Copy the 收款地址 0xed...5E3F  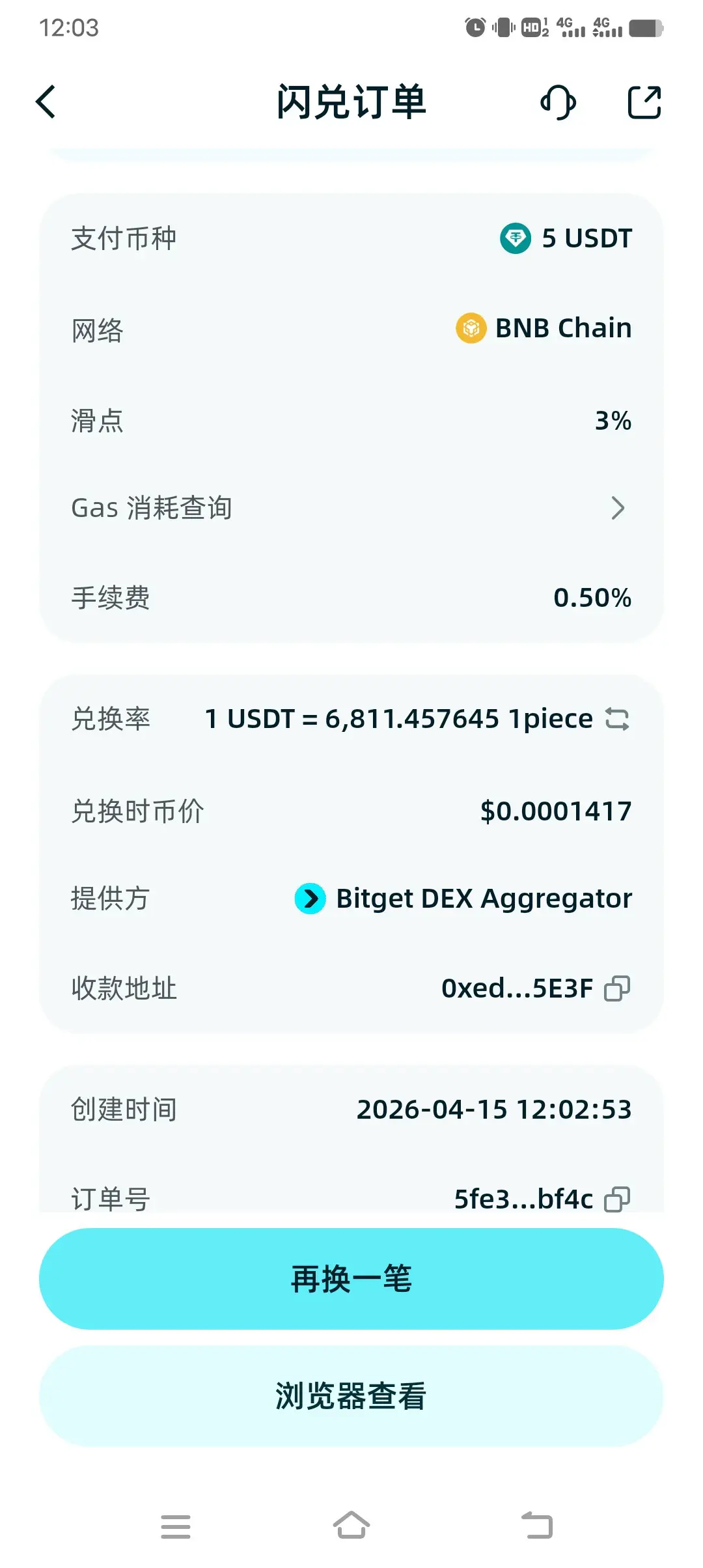(x=617, y=988)
